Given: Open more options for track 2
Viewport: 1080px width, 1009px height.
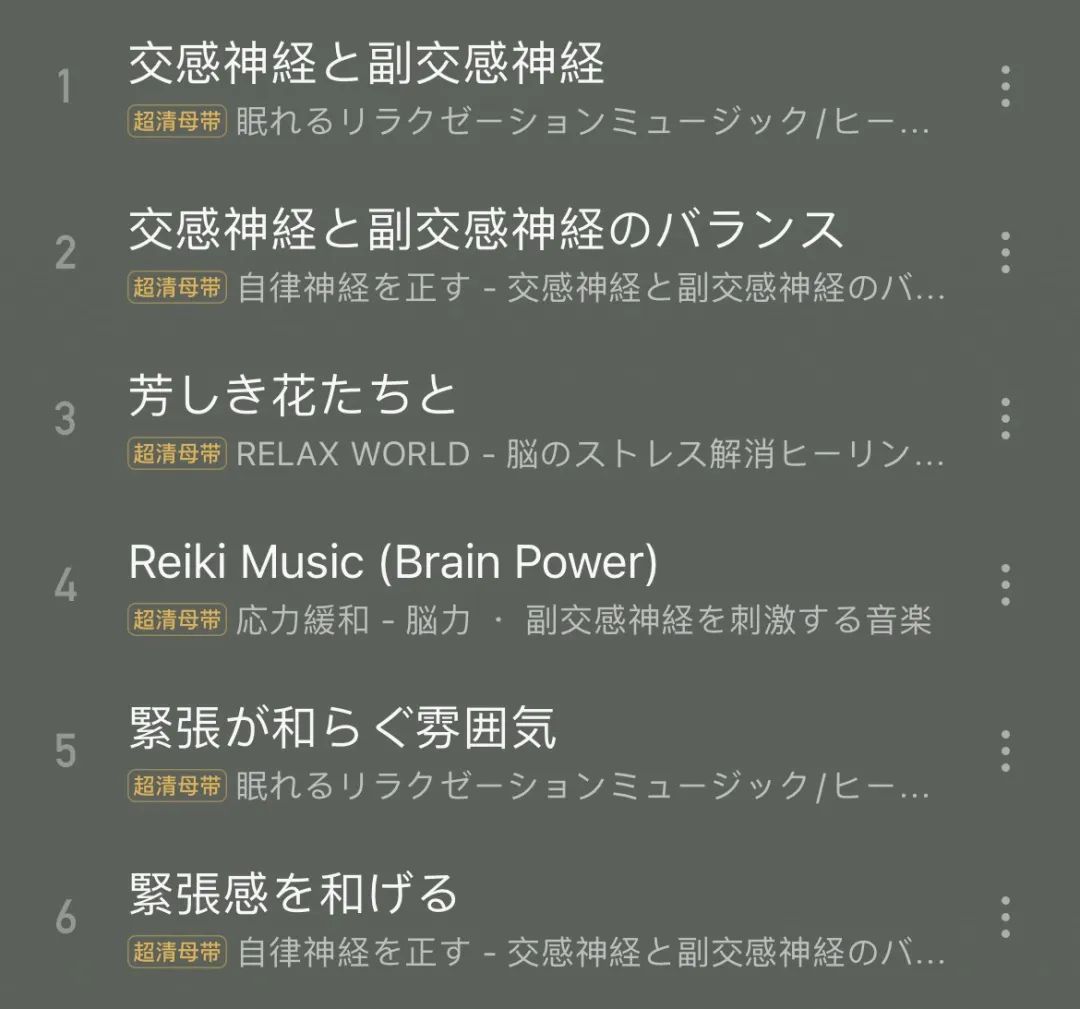Looking at the screenshot, I should [1005, 253].
